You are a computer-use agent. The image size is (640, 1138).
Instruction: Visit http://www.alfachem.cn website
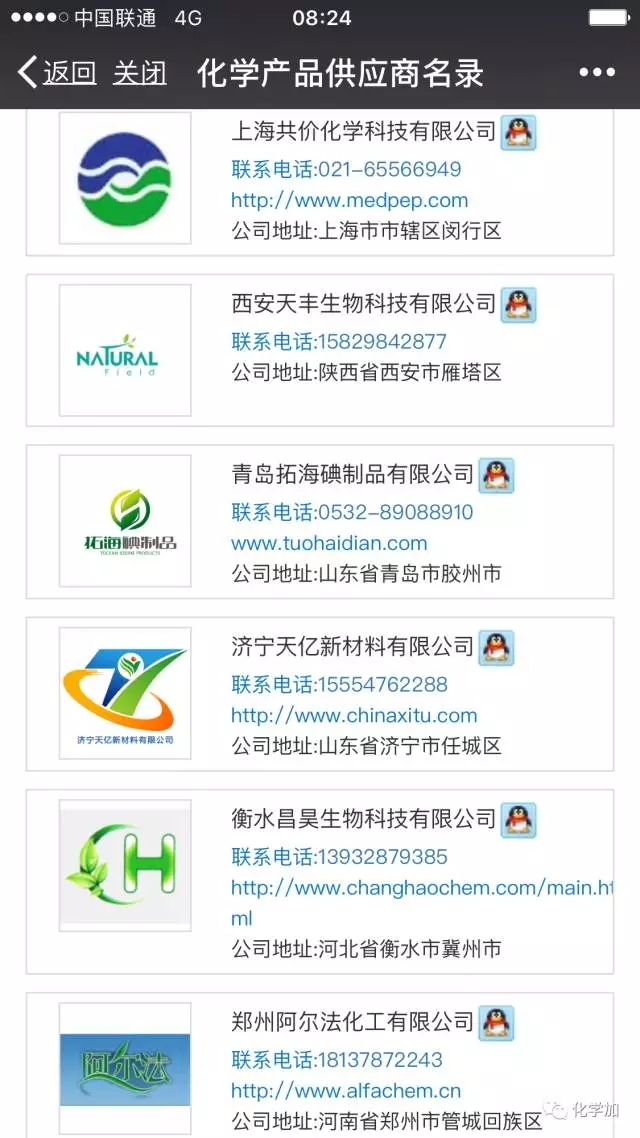pos(346,1091)
